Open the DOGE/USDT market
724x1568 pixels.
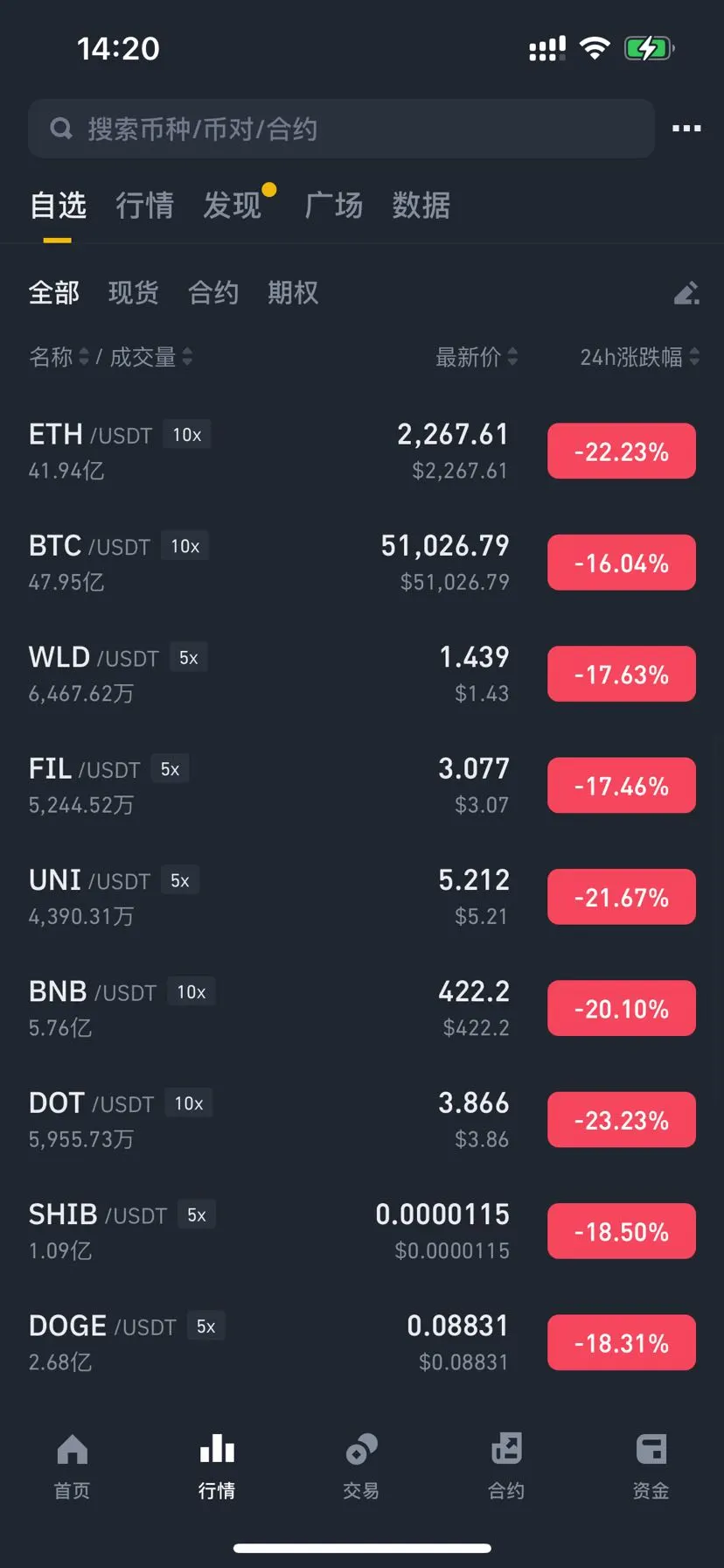click(x=262, y=1343)
